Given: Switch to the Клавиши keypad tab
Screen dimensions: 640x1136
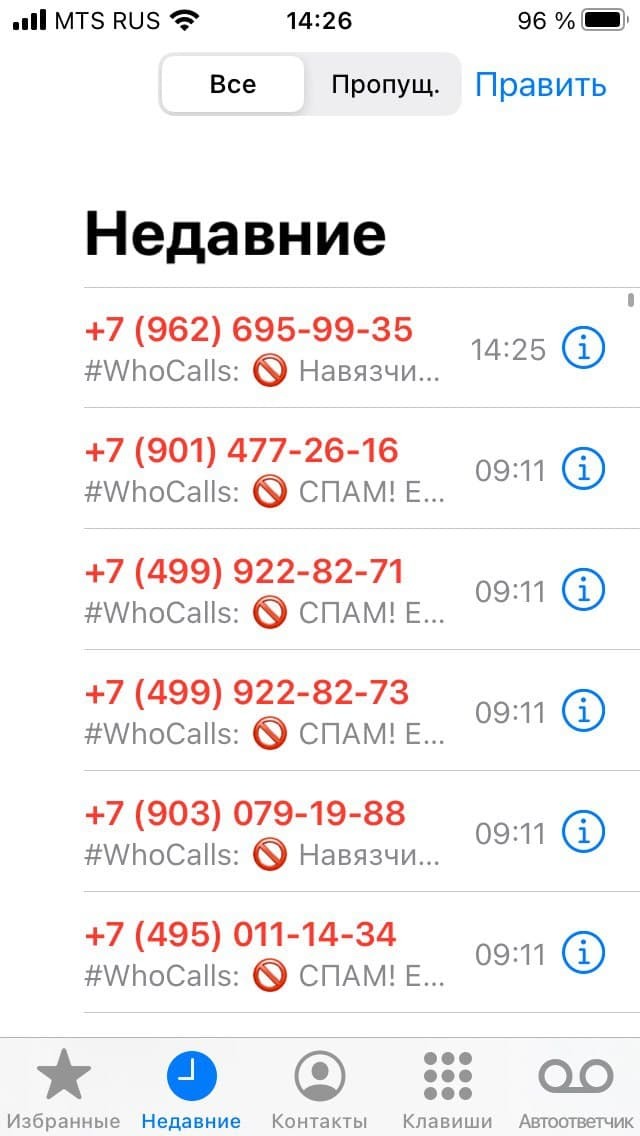Looking at the screenshot, I should click(x=447, y=1088).
